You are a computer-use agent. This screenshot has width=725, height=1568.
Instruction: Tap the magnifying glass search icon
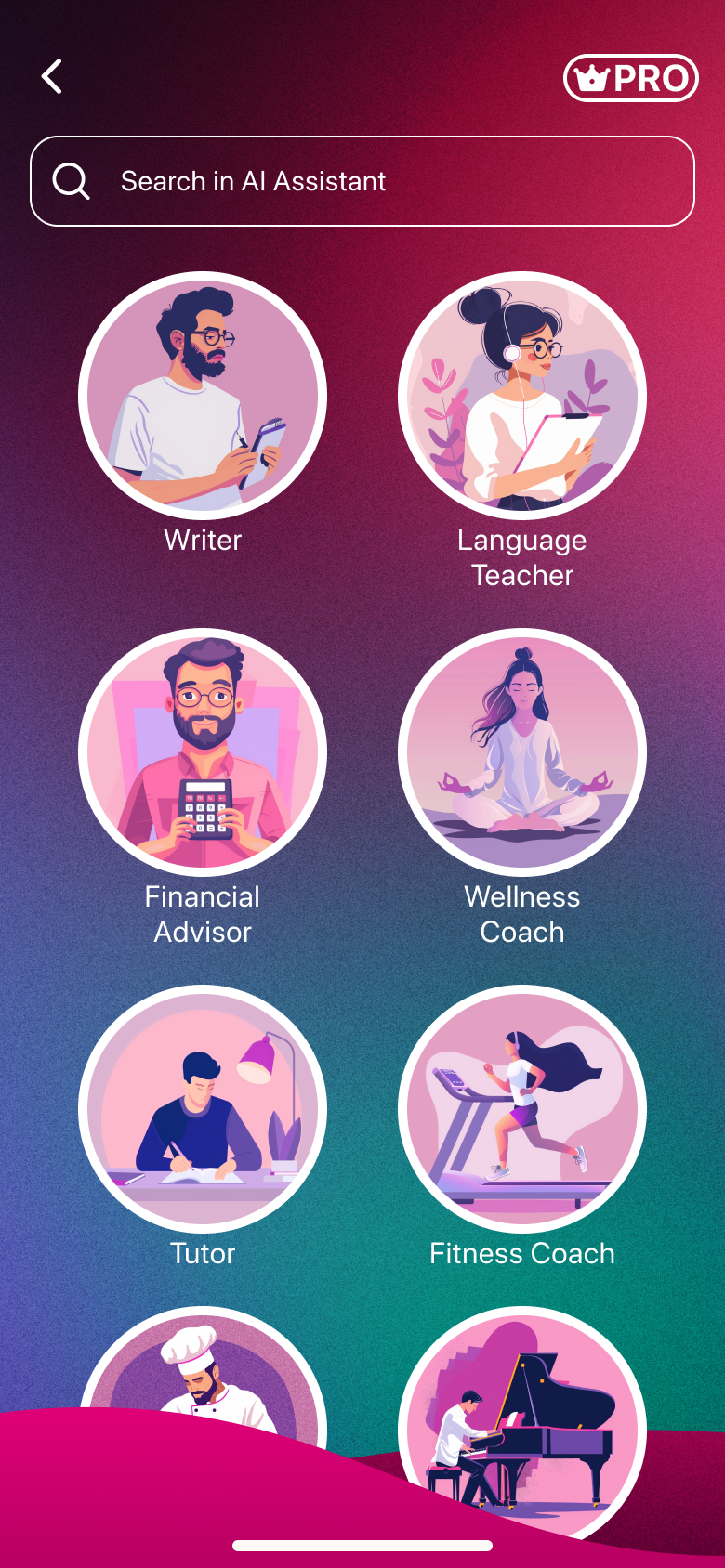72,180
